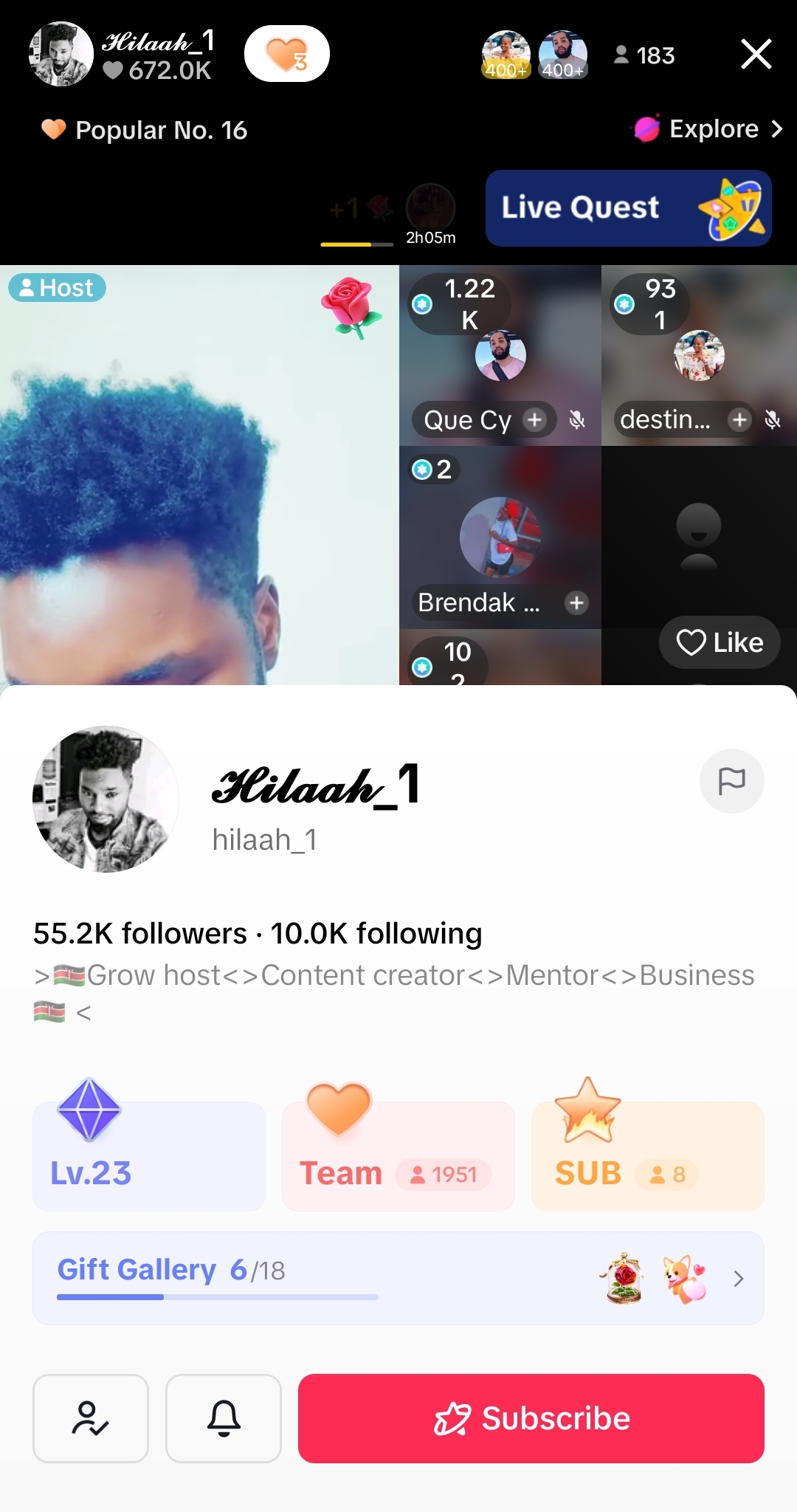Viewport: 797px width, 1512px height.
Task: Open the Team fan club card
Action: [x=398, y=1156]
